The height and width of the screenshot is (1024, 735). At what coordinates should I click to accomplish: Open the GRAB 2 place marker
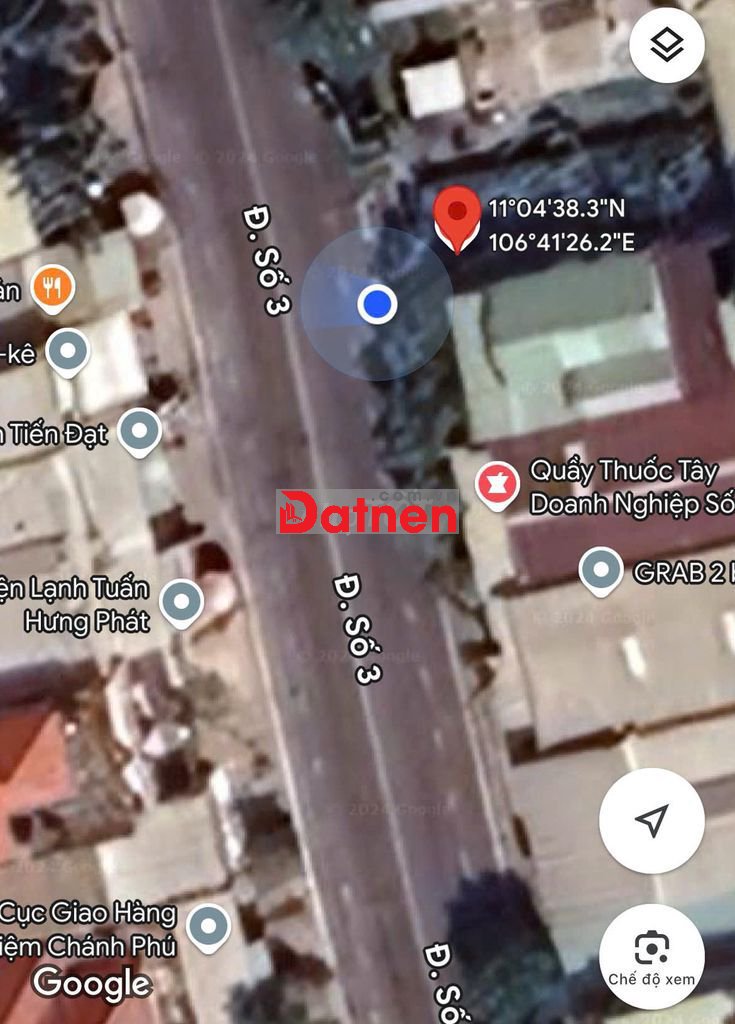[600, 571]
